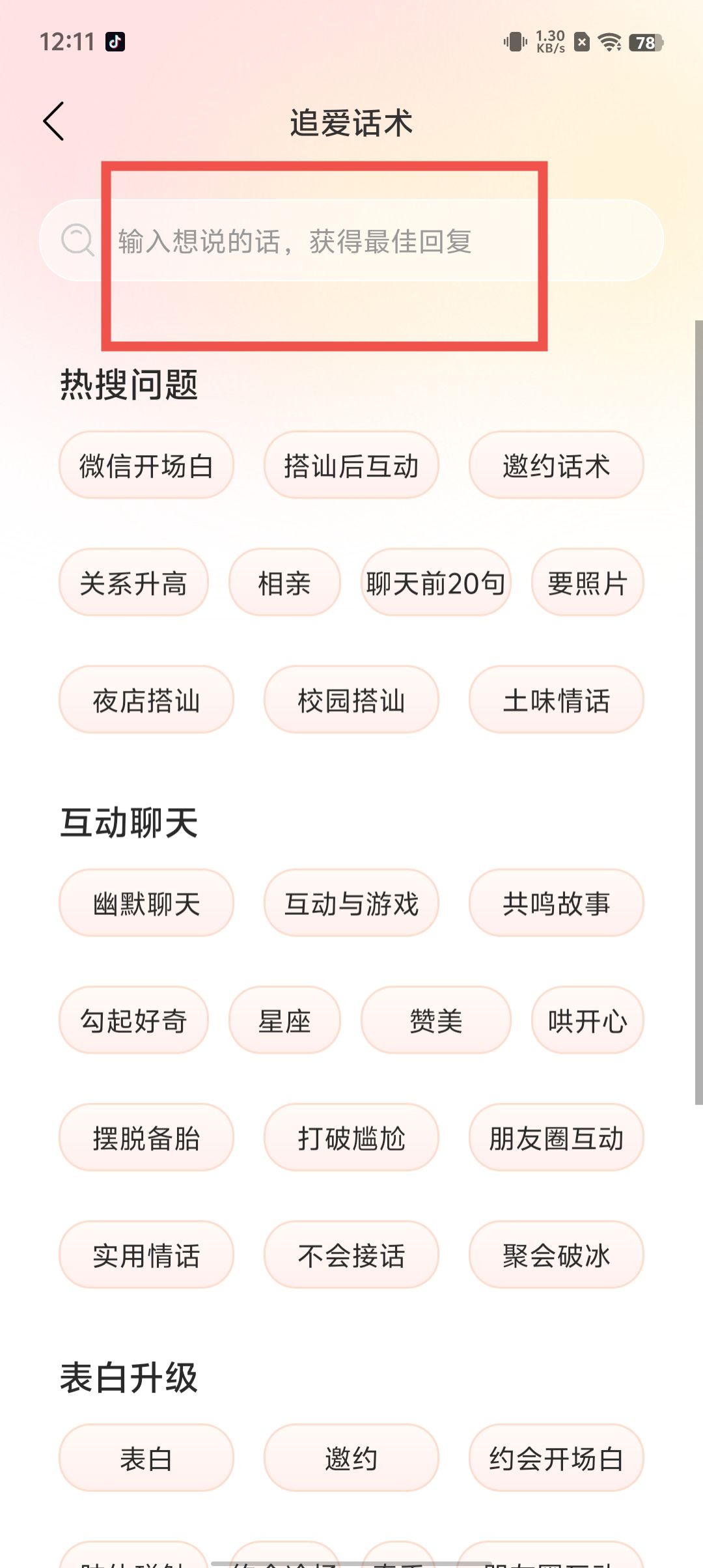Open the 搭讪后互动 topic
This screenshot has height=1568, width=703.
click(351, 466)
